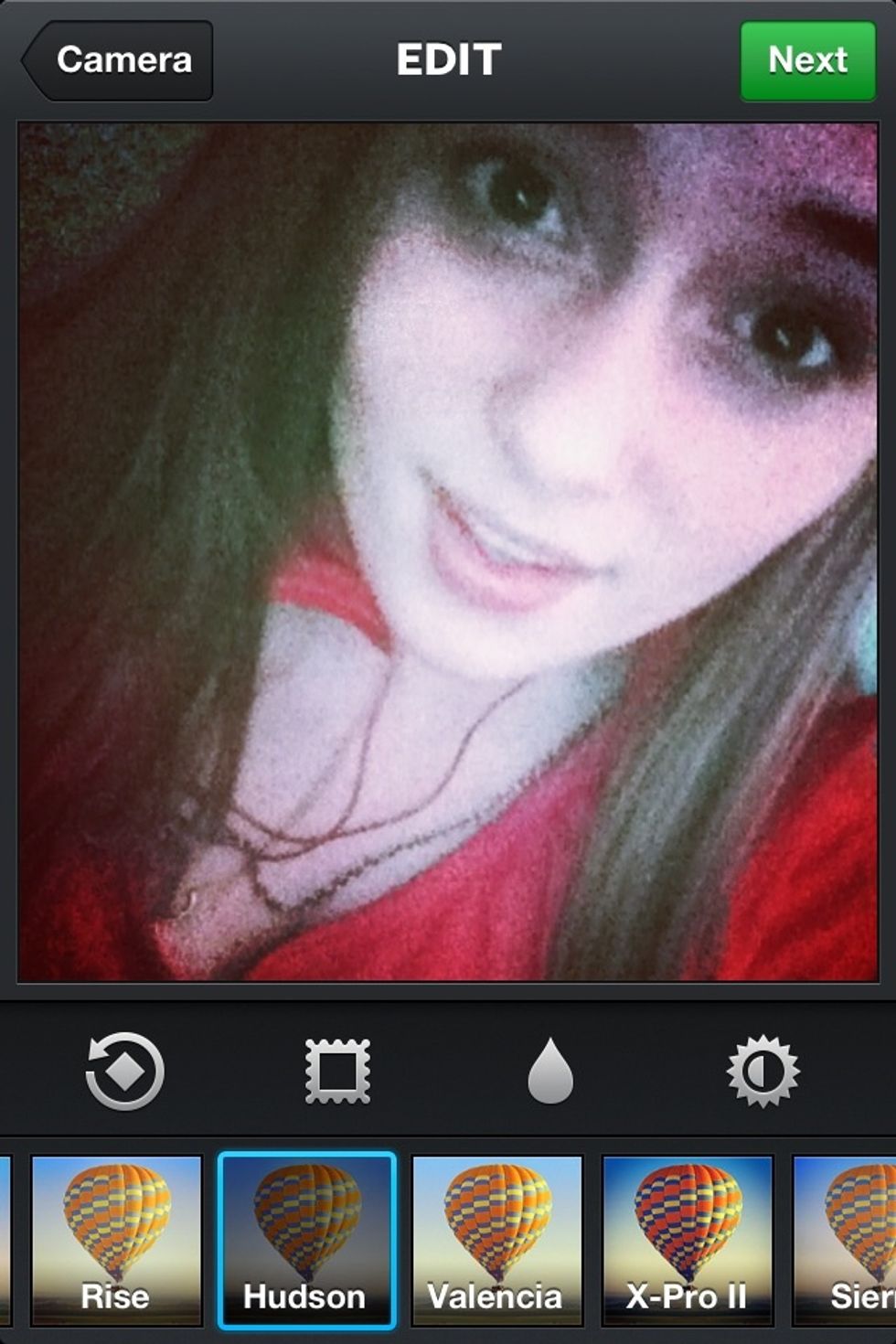Viewport: 896px width, 1344px height.
Task: Choose the Valencia filter
Action: pyautogui.click(x=496, y=1240)
